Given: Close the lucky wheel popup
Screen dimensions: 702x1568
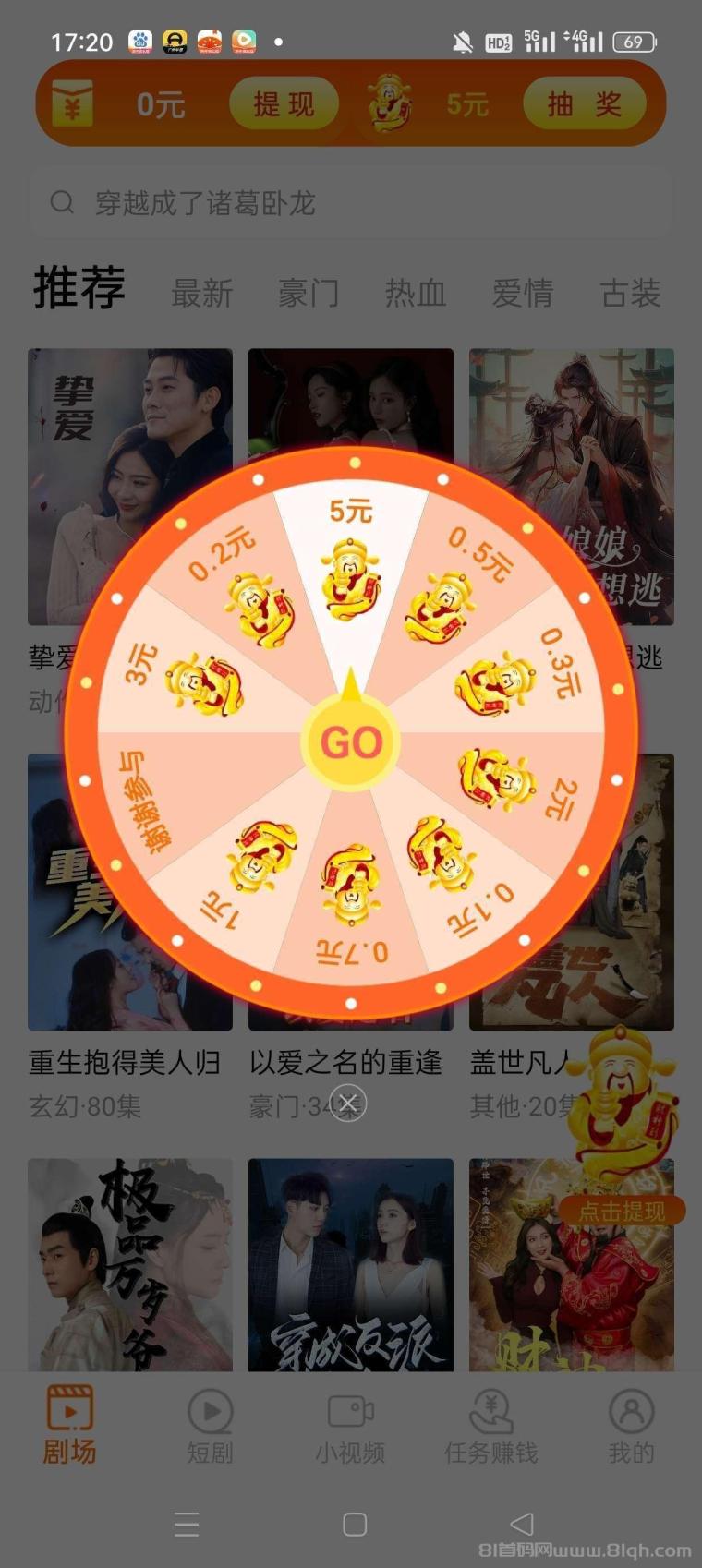Looking at the screenshot, I should click(x=347, y=1103).
